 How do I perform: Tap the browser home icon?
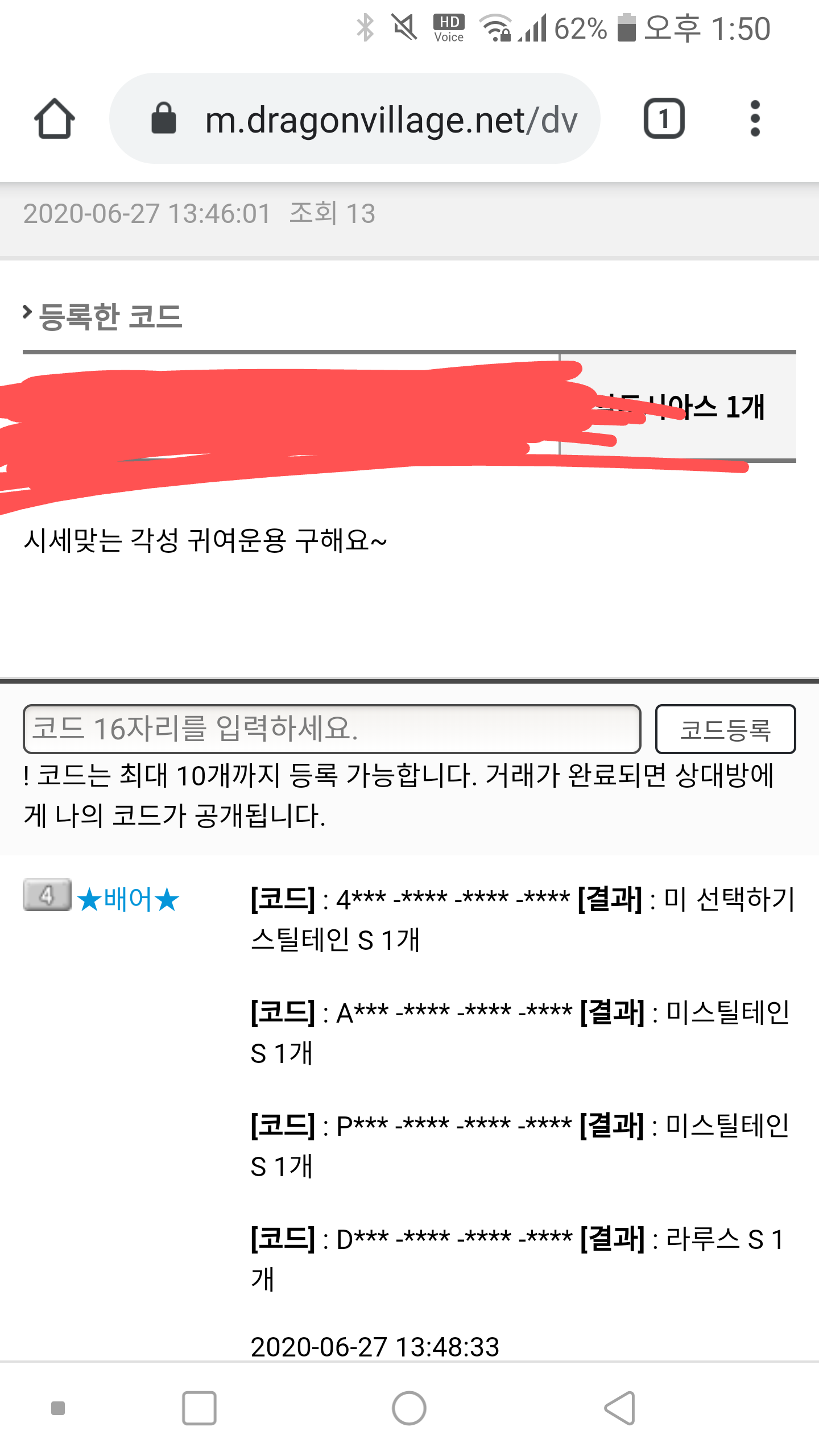[54, 119]
